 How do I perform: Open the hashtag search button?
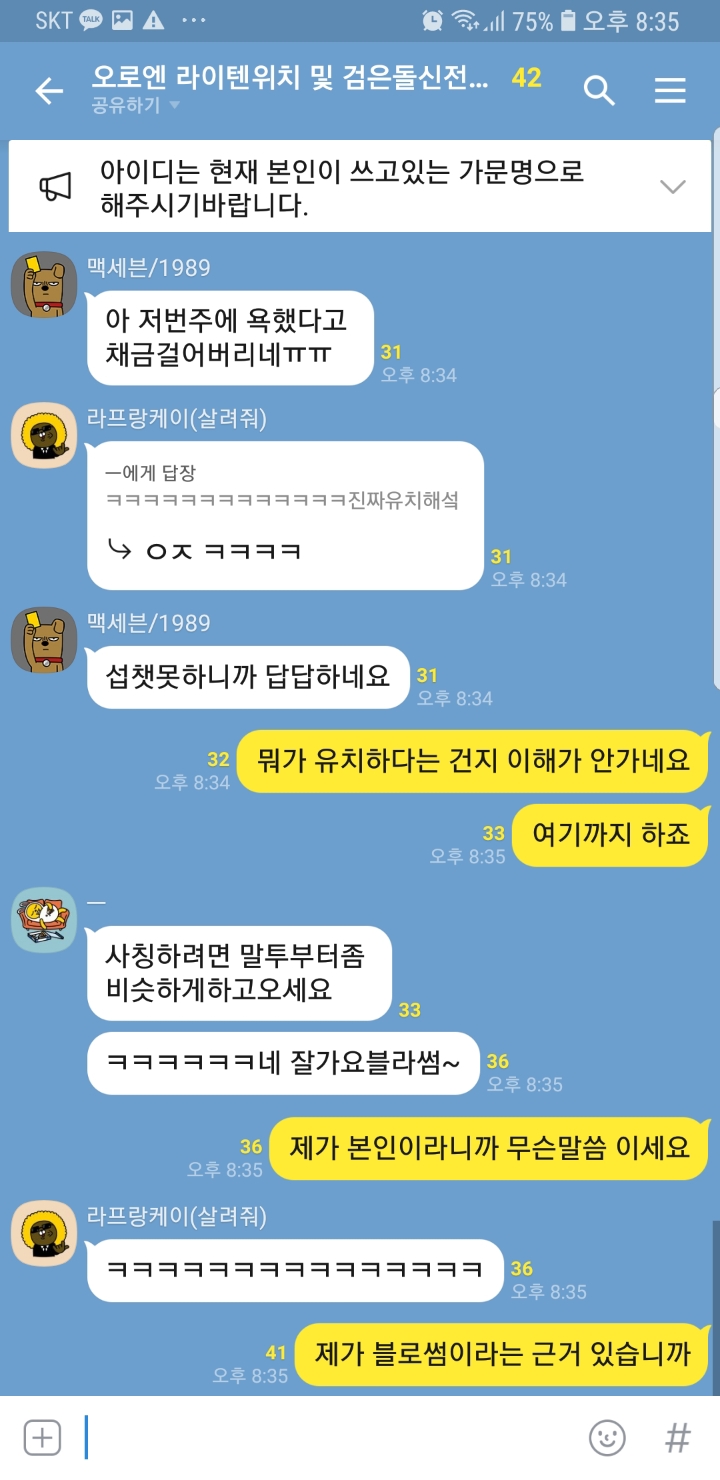tap(677, 1438)
